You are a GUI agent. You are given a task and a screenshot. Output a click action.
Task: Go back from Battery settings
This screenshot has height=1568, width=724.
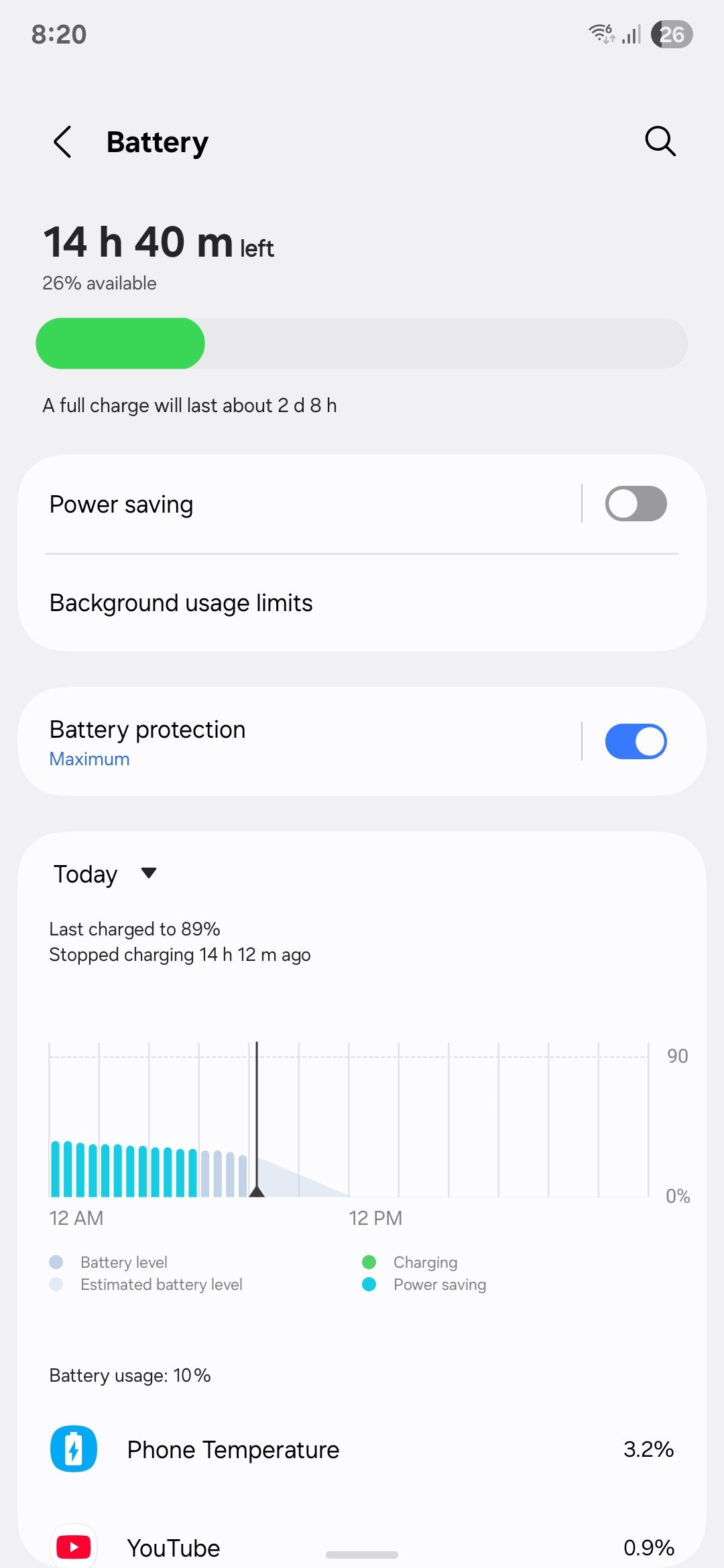click(62, 142)
